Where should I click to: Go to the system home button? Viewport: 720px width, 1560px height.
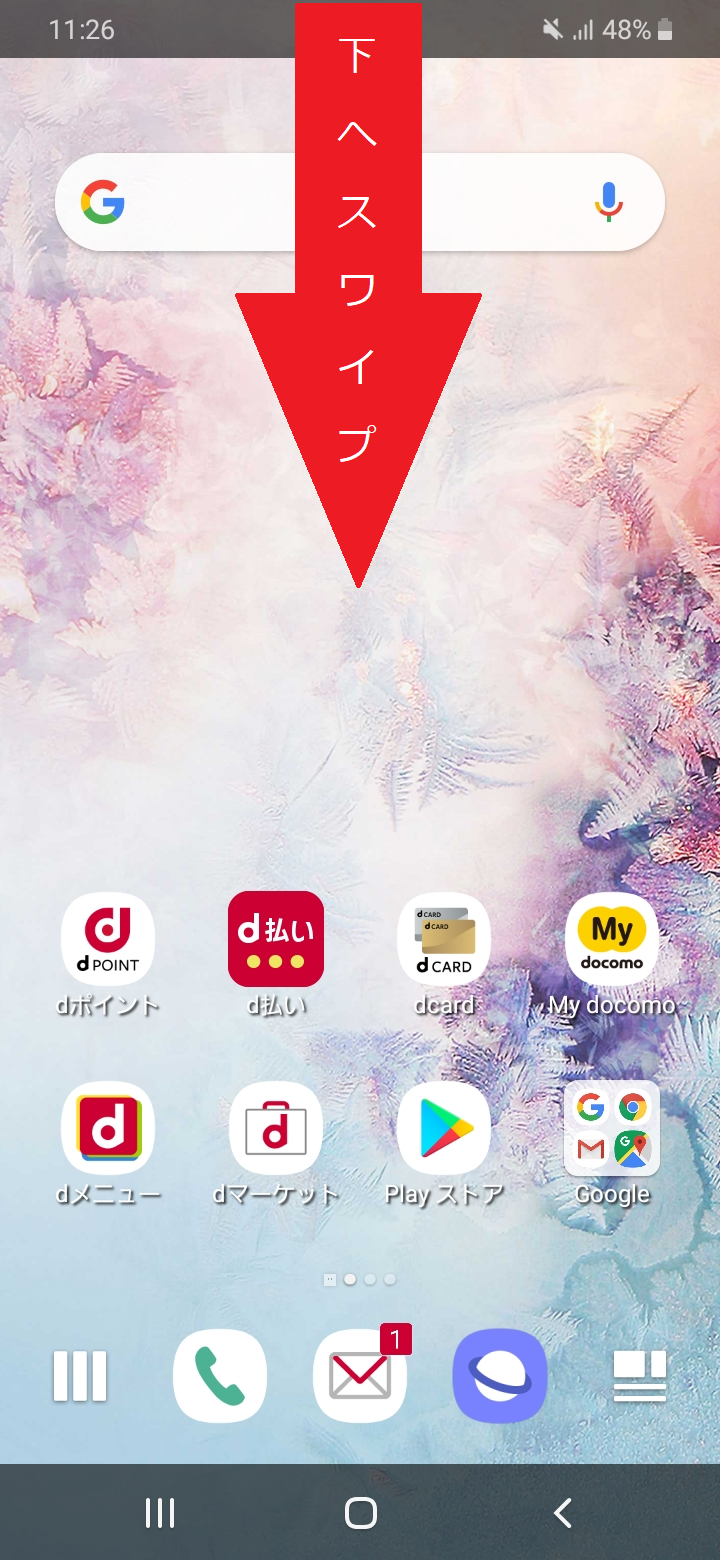point(360,1513)
